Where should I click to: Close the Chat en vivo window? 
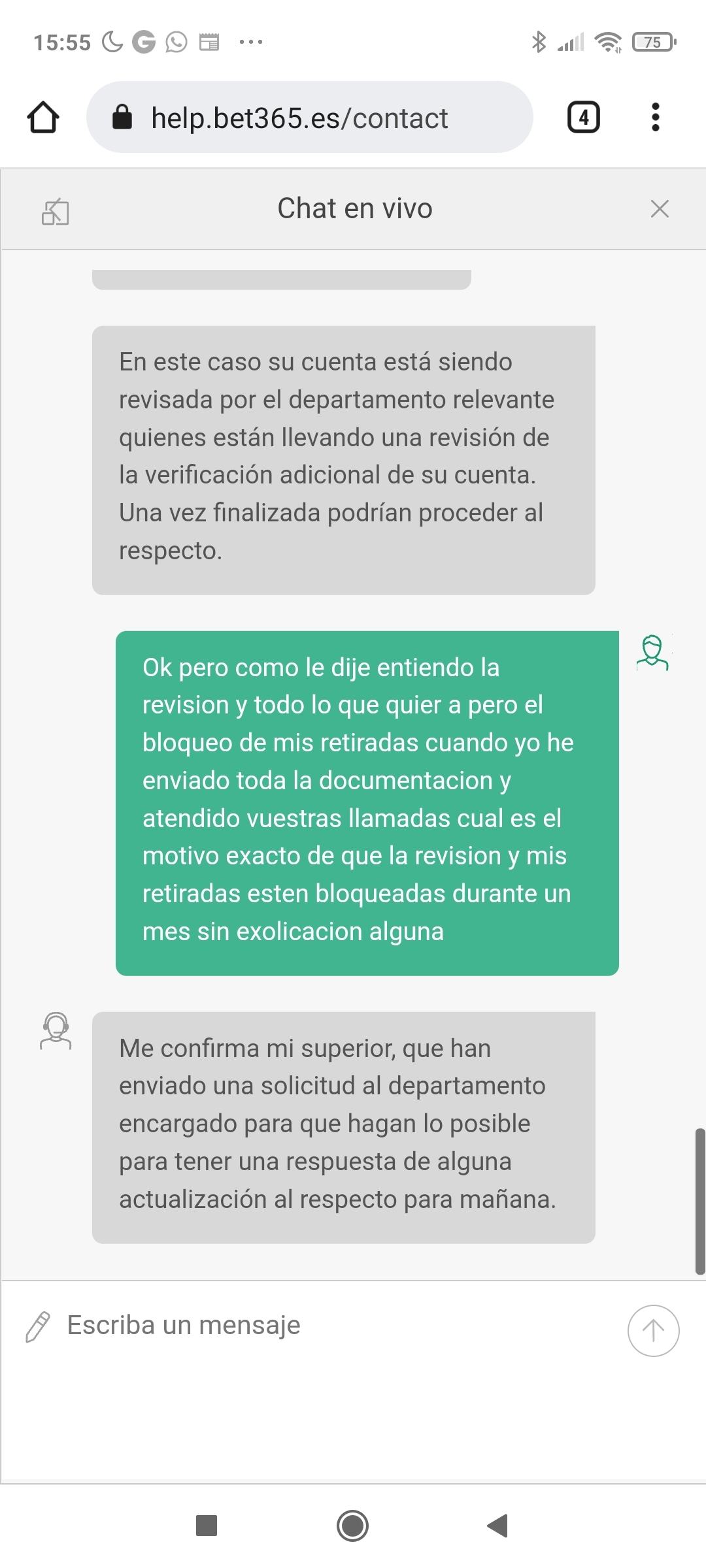pos(660,209)
